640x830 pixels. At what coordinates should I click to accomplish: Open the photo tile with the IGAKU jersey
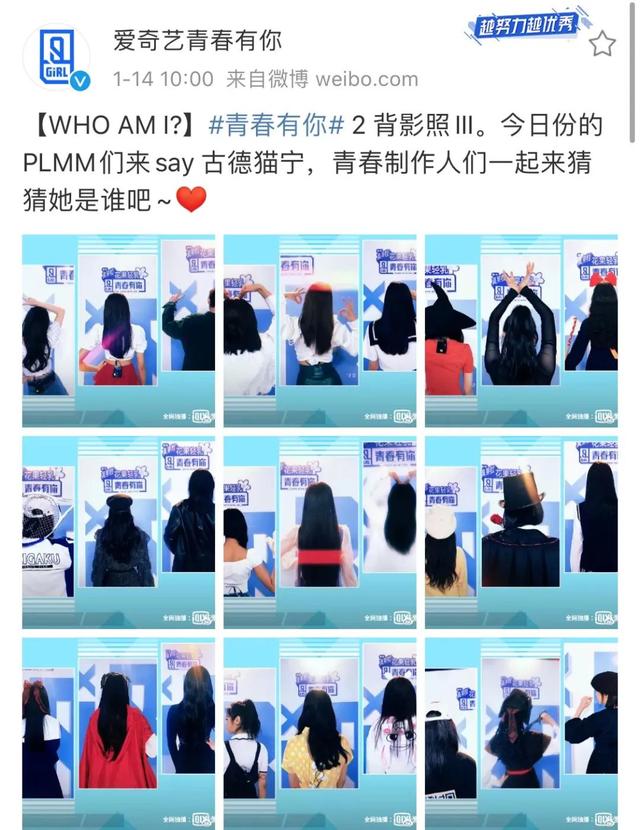[x=118, y=532]
